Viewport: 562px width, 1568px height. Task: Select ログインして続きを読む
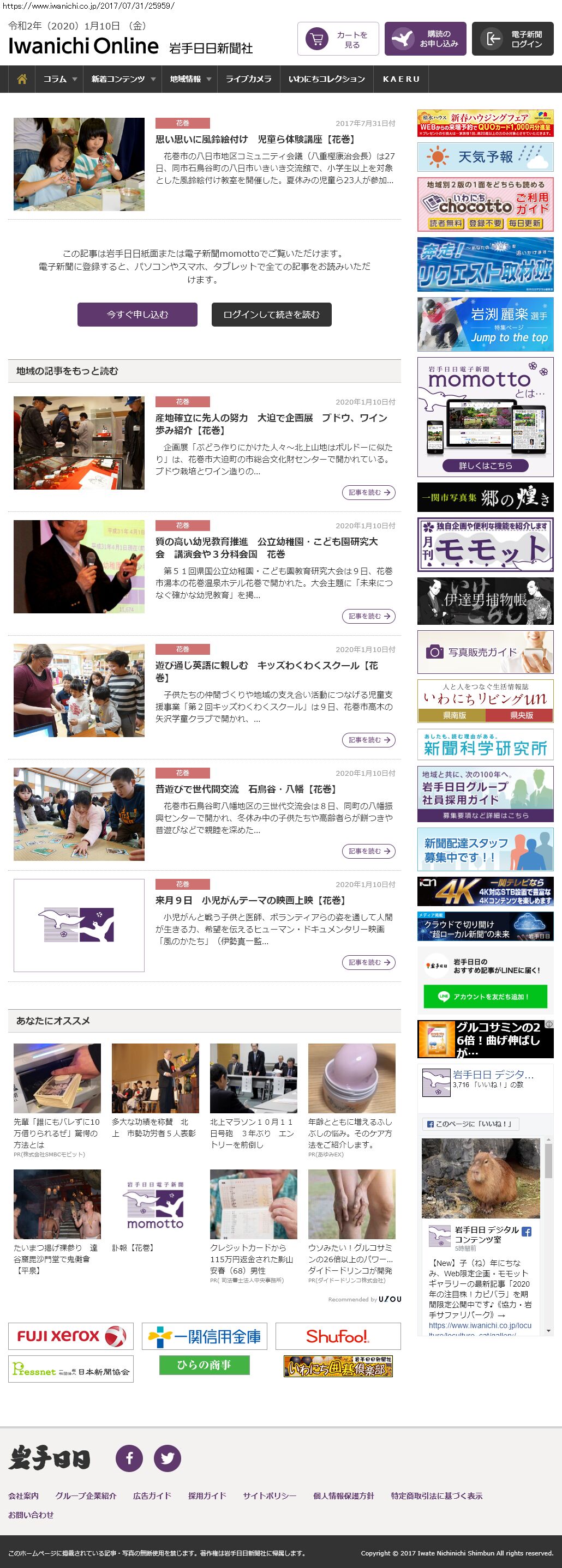point(271,315)
